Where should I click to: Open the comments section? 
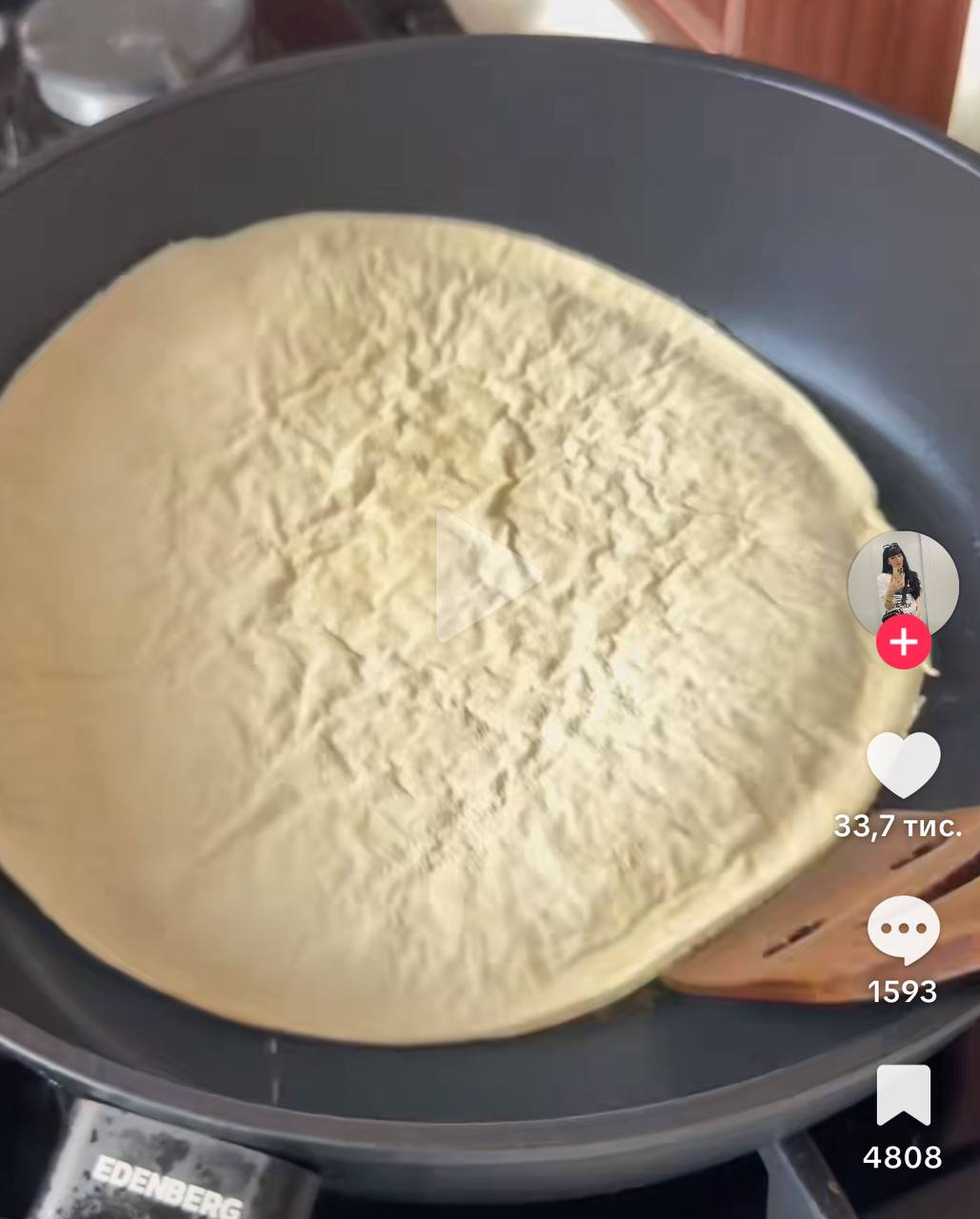pyautogui.click(x=903, y=930)
